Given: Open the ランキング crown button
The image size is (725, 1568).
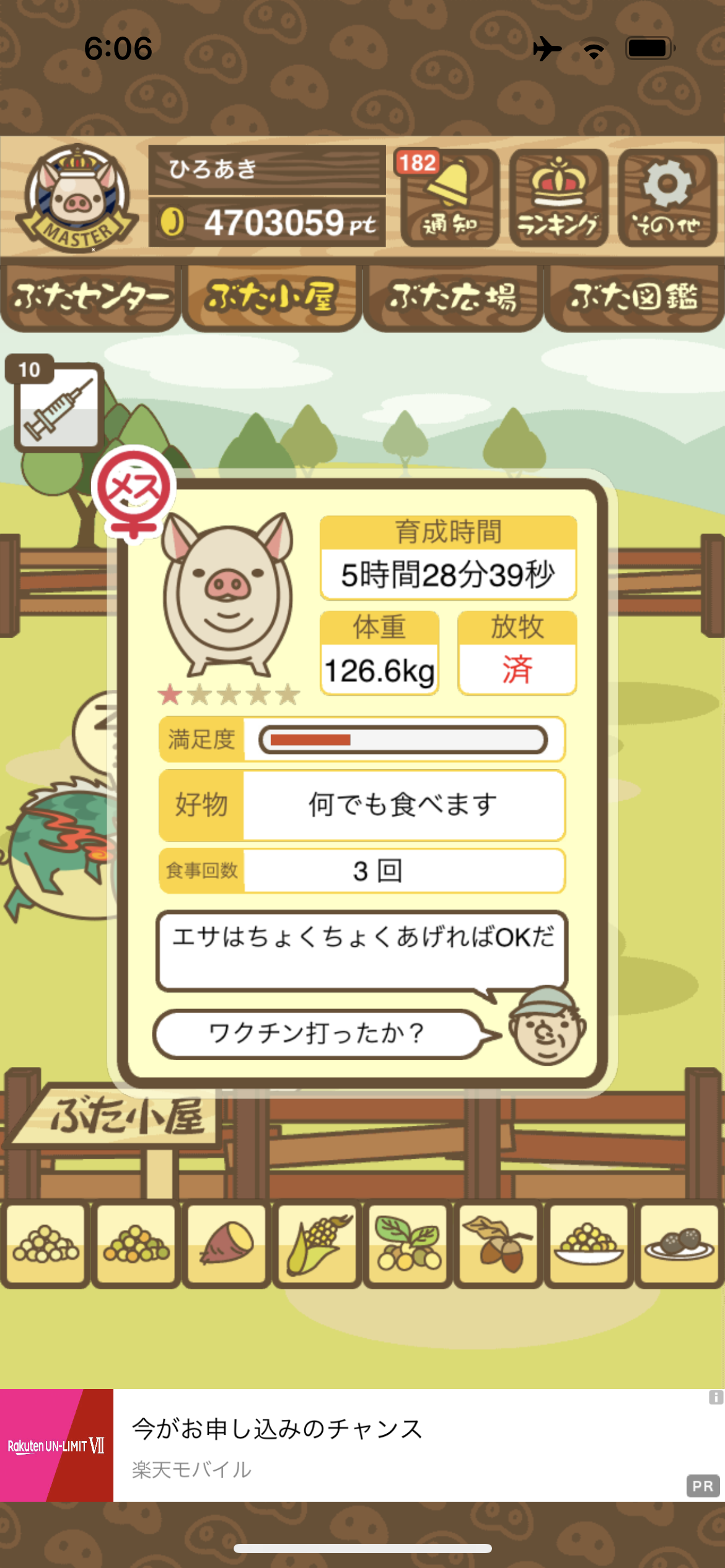Looking at the screenshot, I should tap(558, 197).
